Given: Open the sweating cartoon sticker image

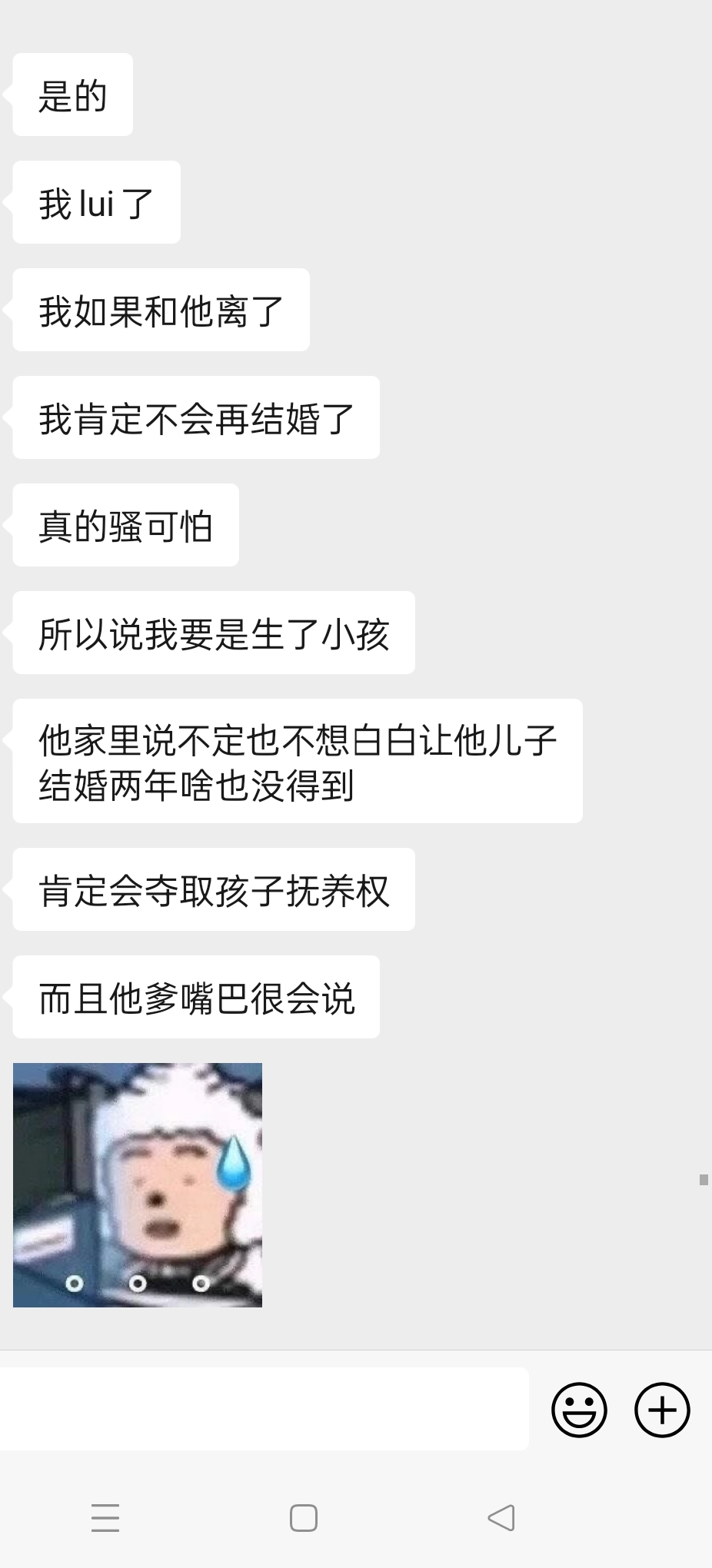Looking at the screenshot, I should pyautogui.click(x=138, y=1184).
